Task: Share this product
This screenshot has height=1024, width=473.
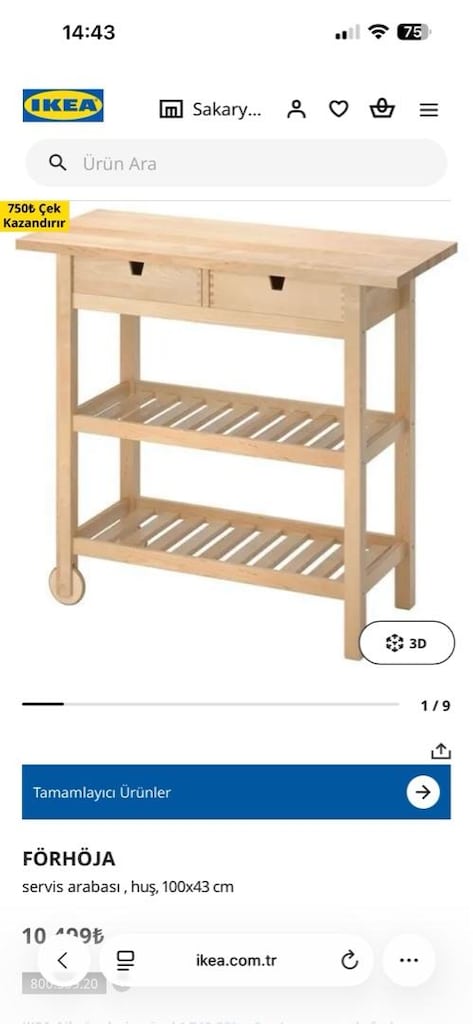Action: pos(441,751)
